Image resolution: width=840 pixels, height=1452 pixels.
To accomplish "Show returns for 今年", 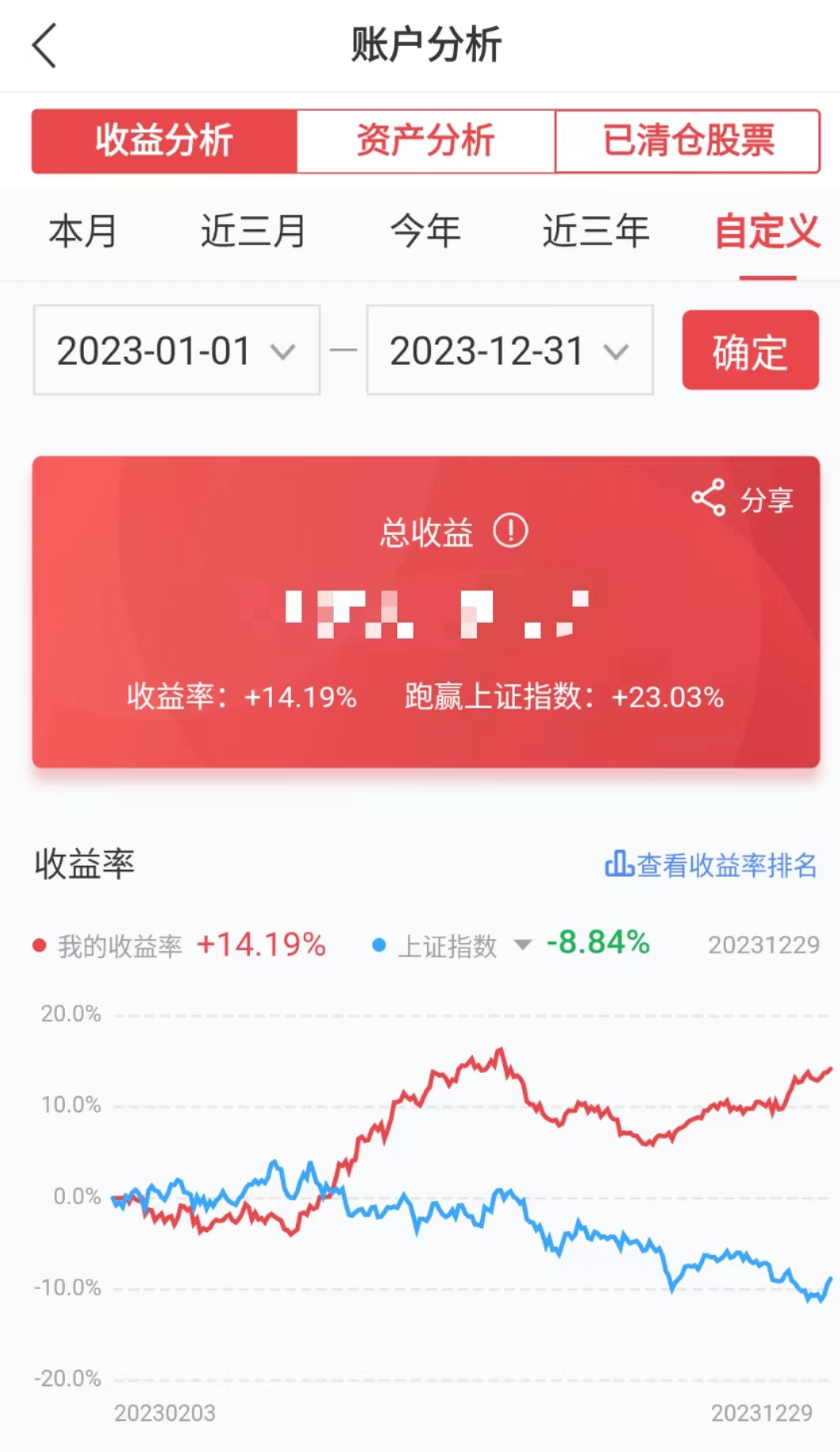I will (426, 232).
